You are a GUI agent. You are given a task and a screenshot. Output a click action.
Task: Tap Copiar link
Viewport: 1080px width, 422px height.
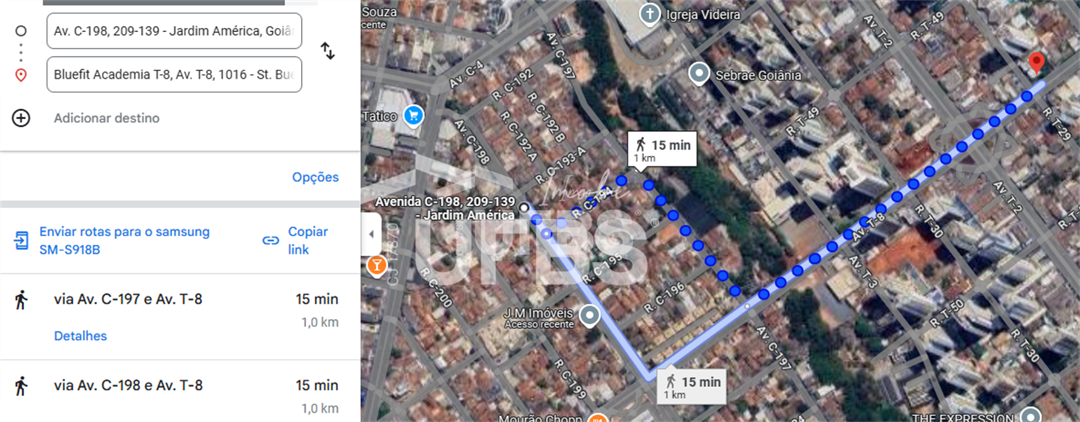[x=297, y=240]
